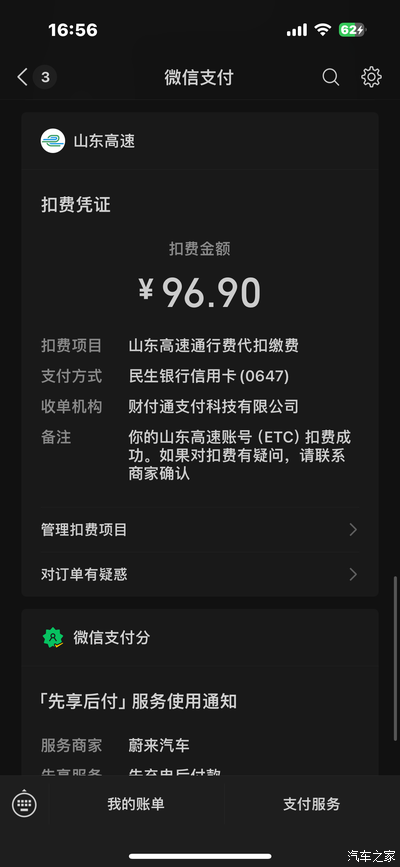Open the 微信支付分 service notice card

click(x=200, y=692)
